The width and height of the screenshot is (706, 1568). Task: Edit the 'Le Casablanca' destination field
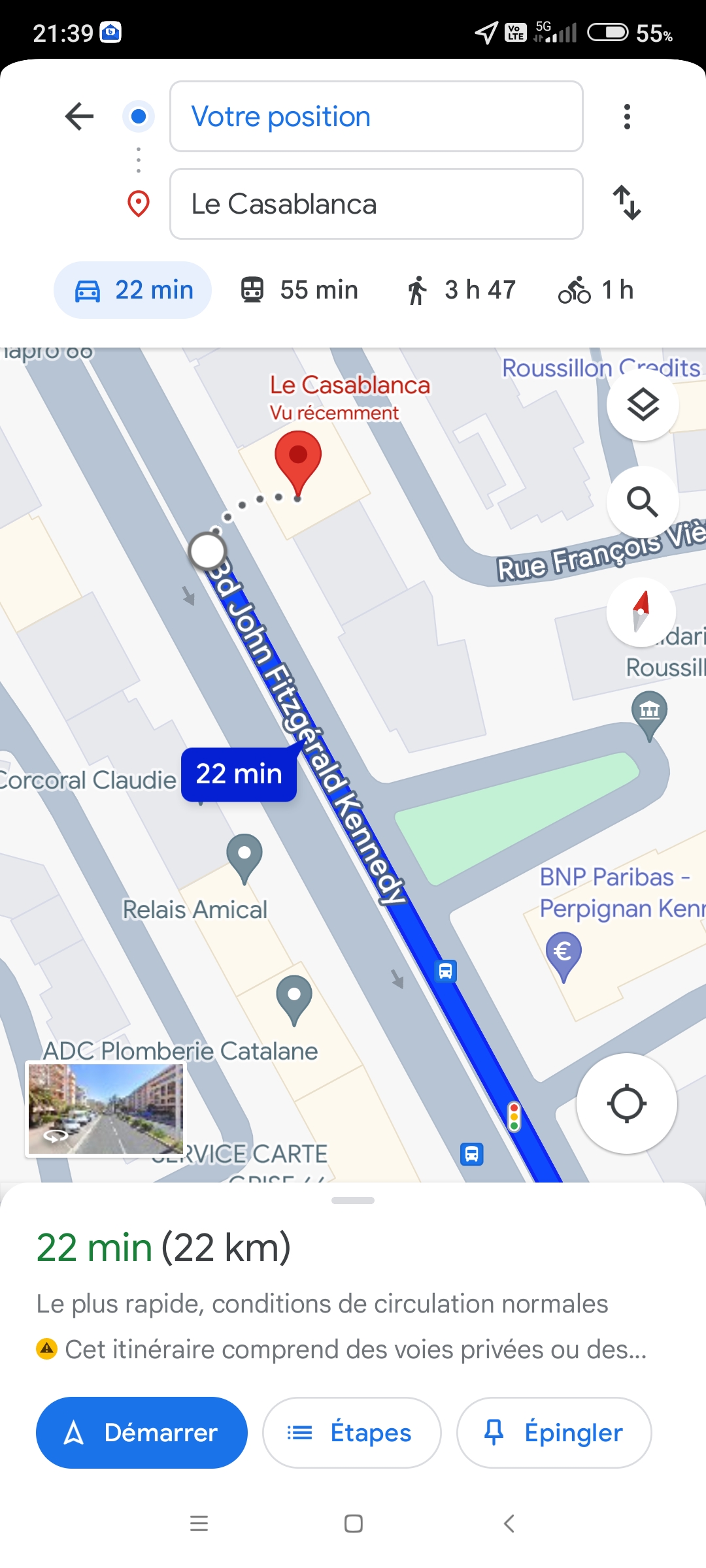(x=376, y=204)
